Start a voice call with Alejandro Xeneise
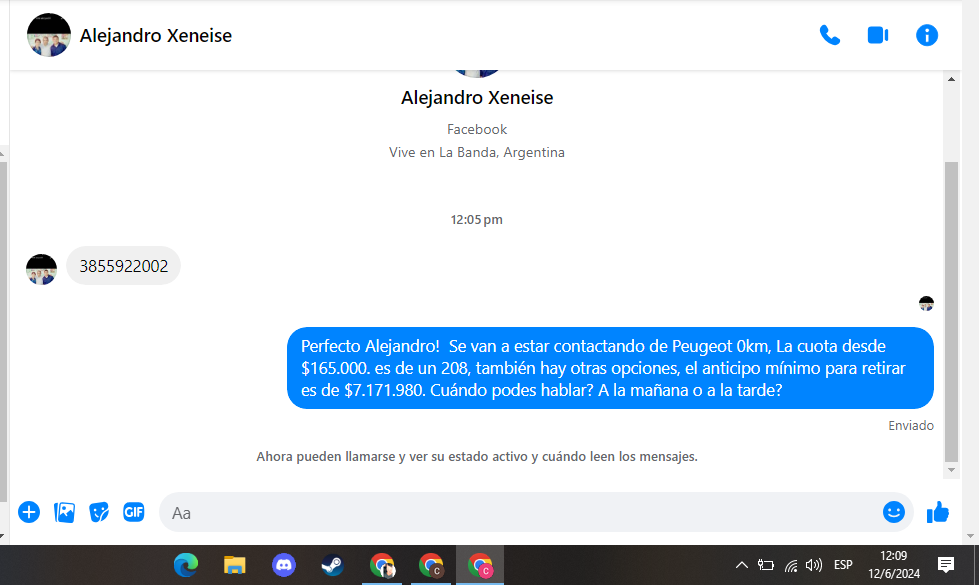979x585 pixels. coord(829,35)
